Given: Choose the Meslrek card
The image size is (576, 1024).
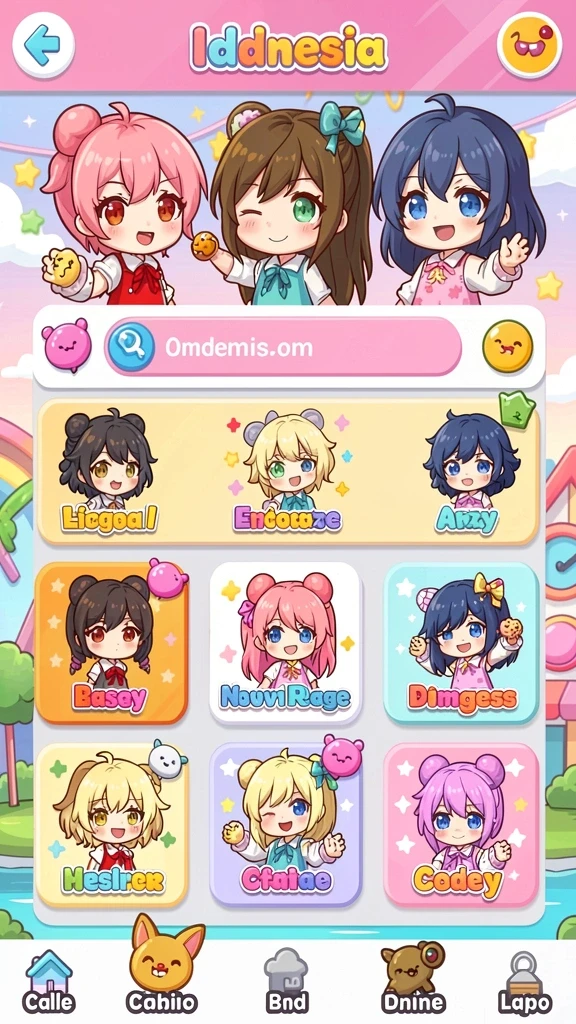Looking at the screenshot, I should 112,825.
